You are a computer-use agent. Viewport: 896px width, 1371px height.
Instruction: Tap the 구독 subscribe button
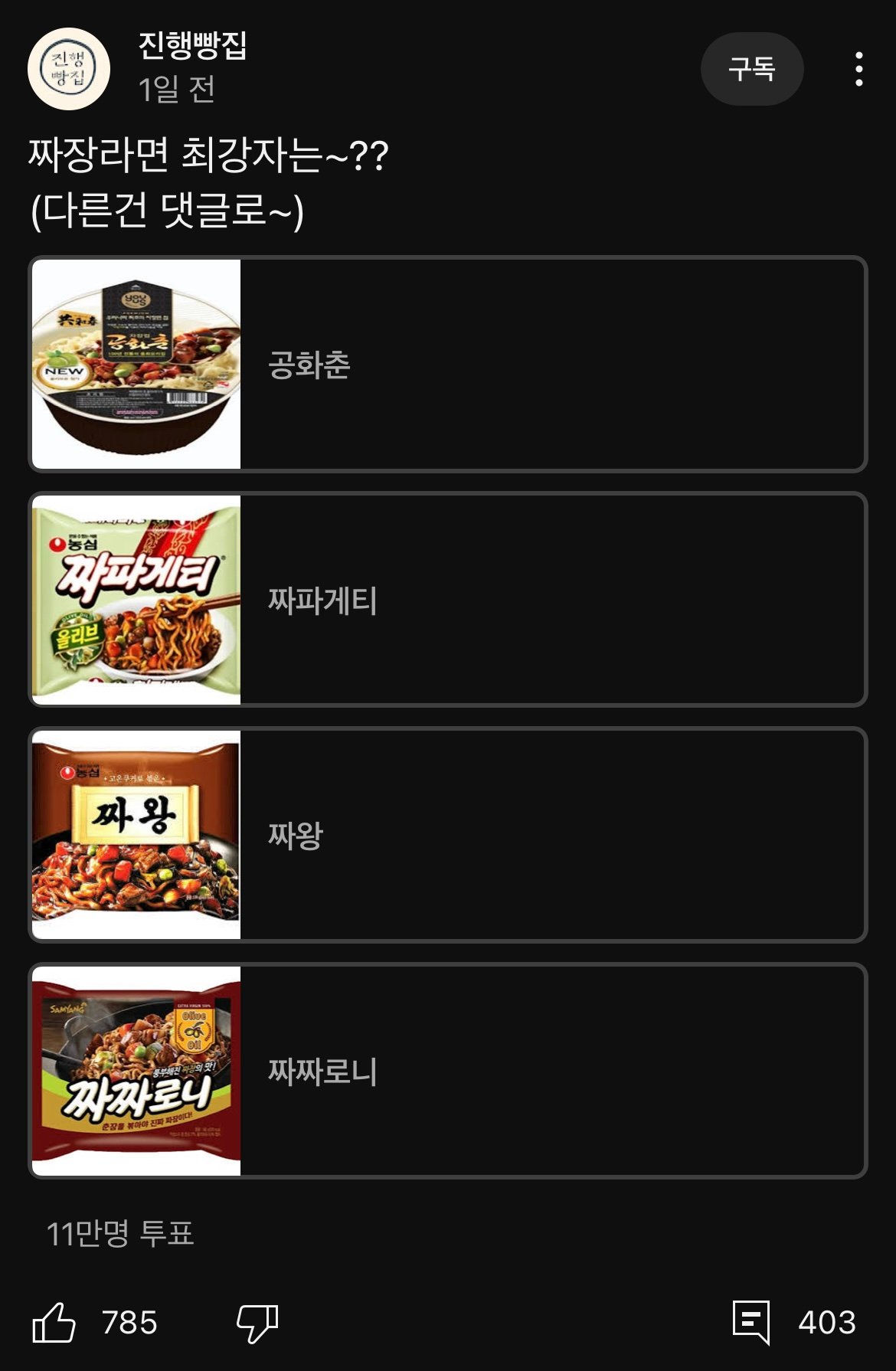pyautogui.click(x=752, y=69)
